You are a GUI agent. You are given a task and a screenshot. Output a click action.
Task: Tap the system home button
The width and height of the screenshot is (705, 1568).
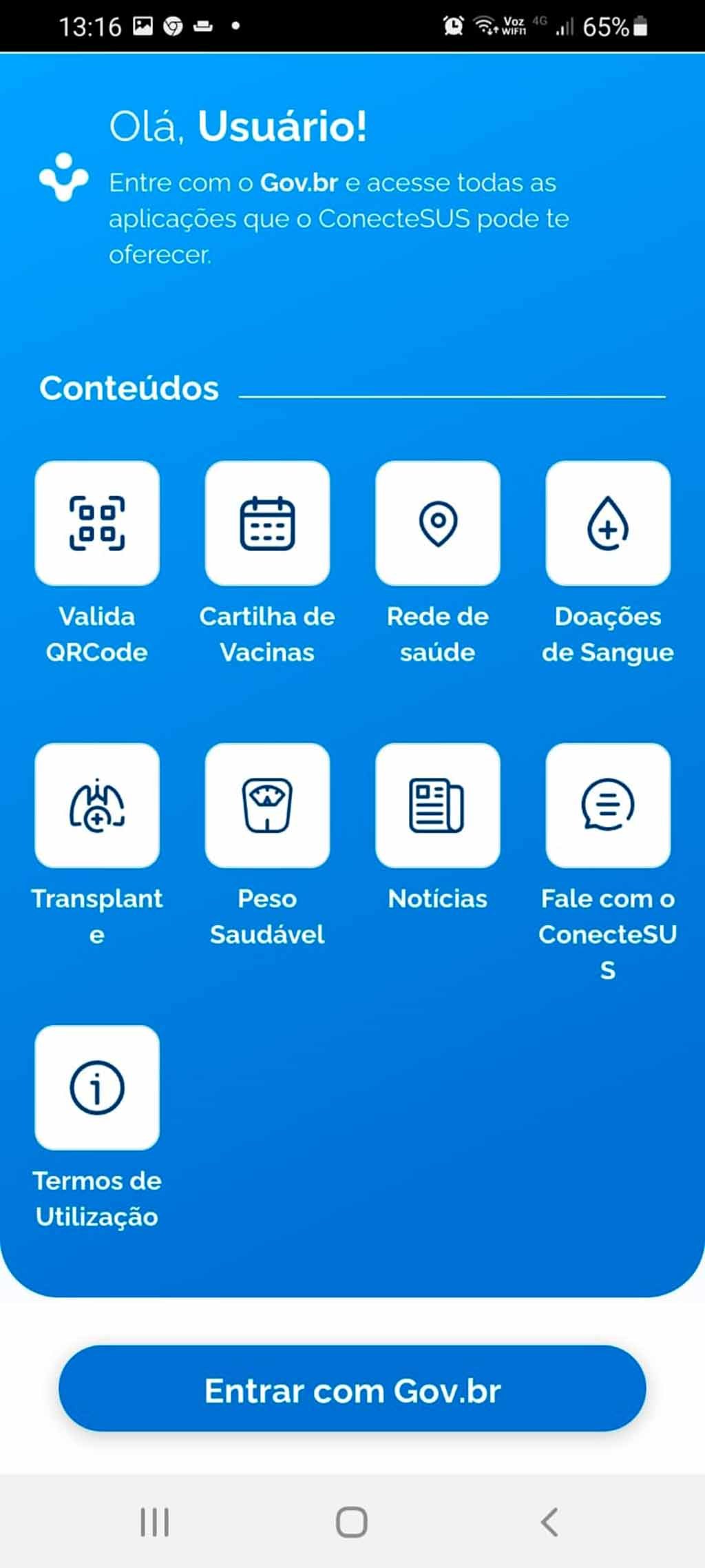pyautogui.click(x=352, y=1522)
